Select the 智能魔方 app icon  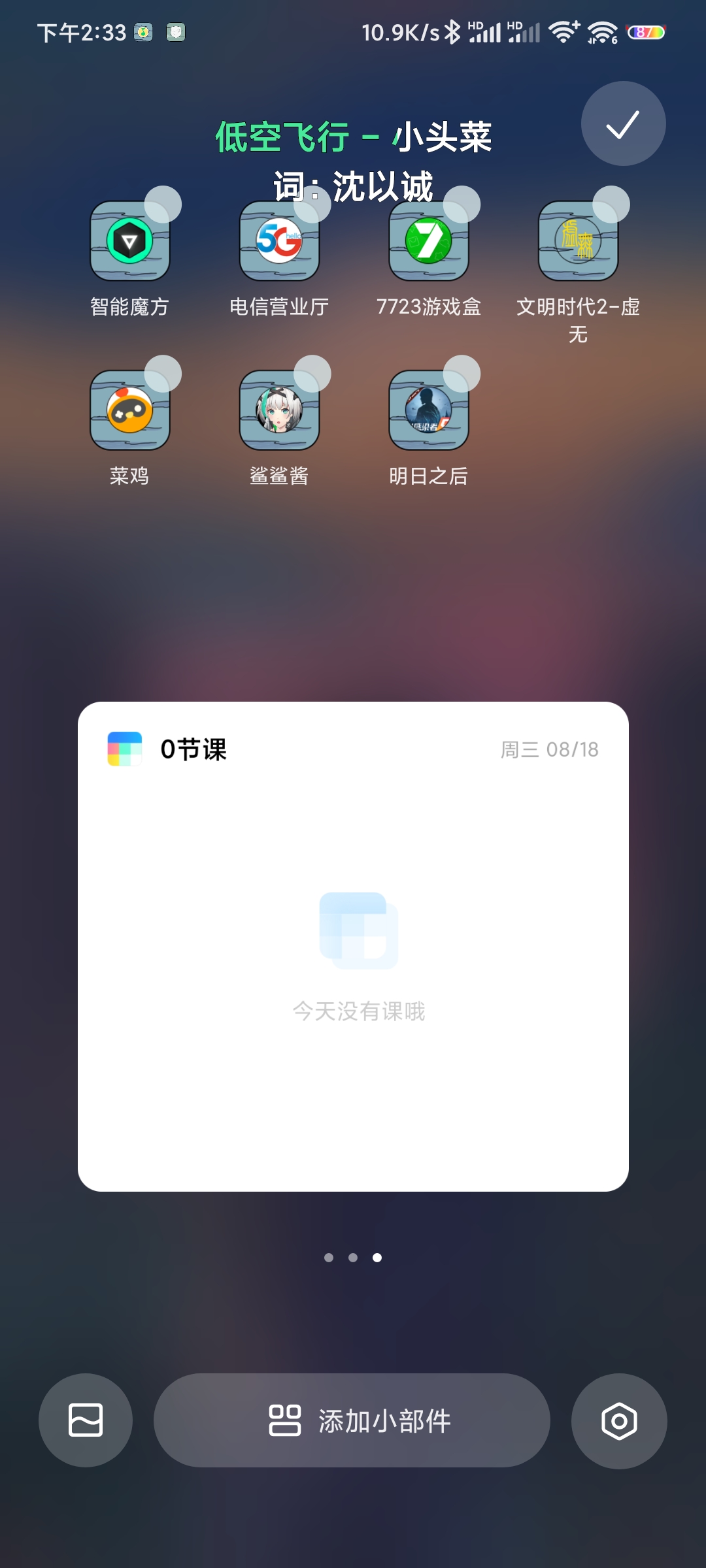130,241
